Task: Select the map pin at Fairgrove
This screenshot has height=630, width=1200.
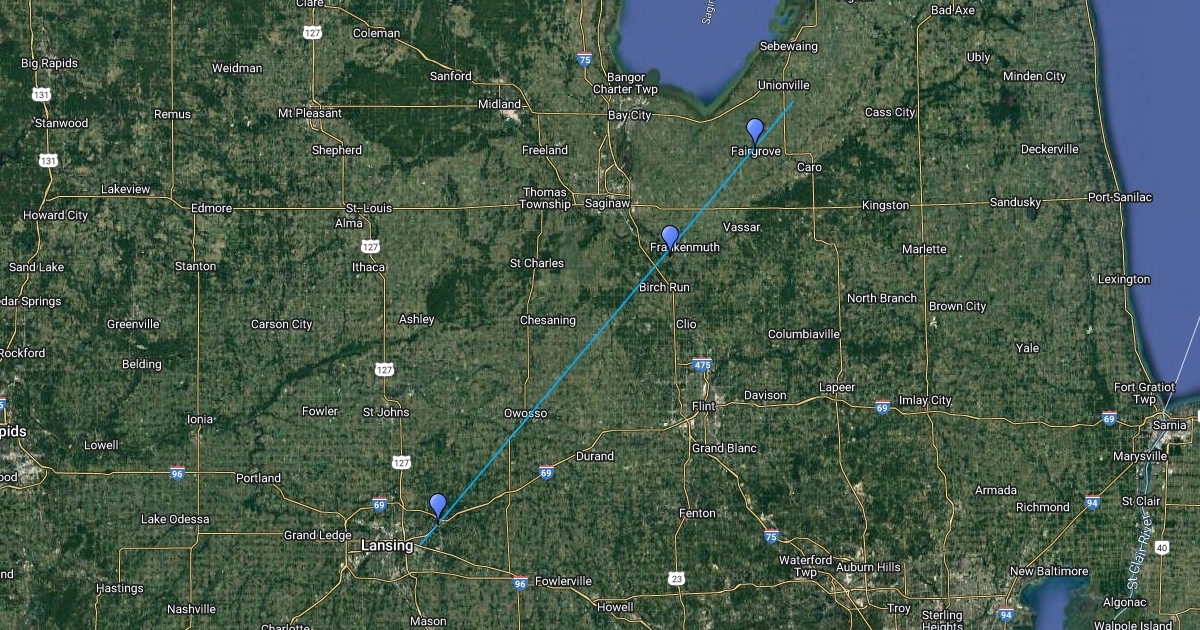Action: (755, 130)
